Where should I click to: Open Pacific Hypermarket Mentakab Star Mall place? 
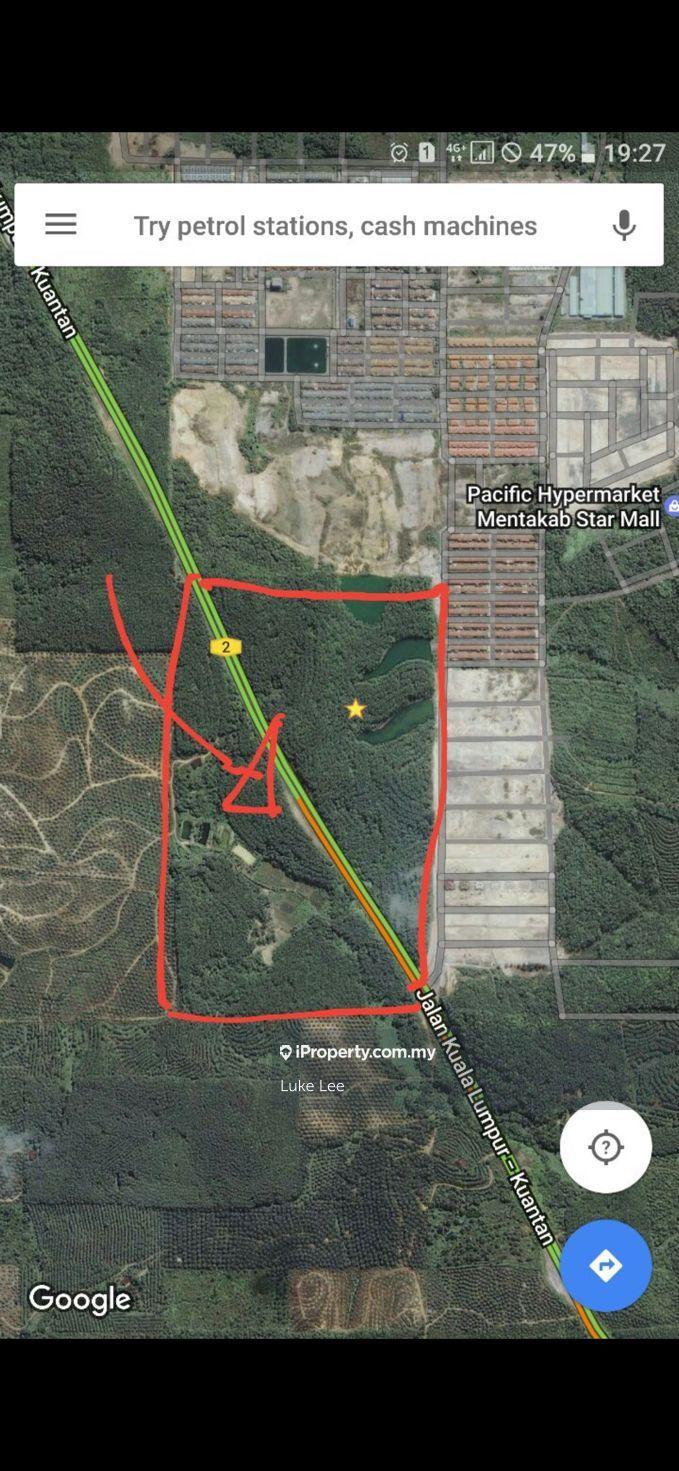[x=566, y=506]
